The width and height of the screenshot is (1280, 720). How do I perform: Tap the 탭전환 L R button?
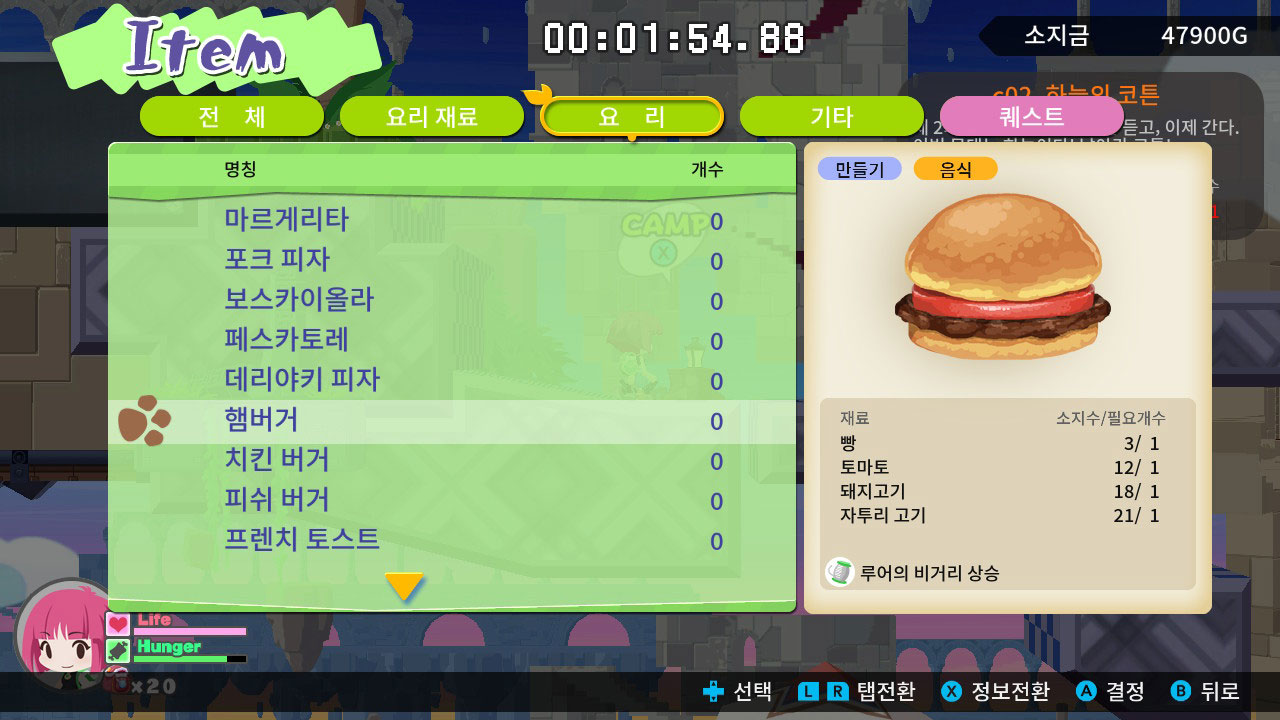856,691
